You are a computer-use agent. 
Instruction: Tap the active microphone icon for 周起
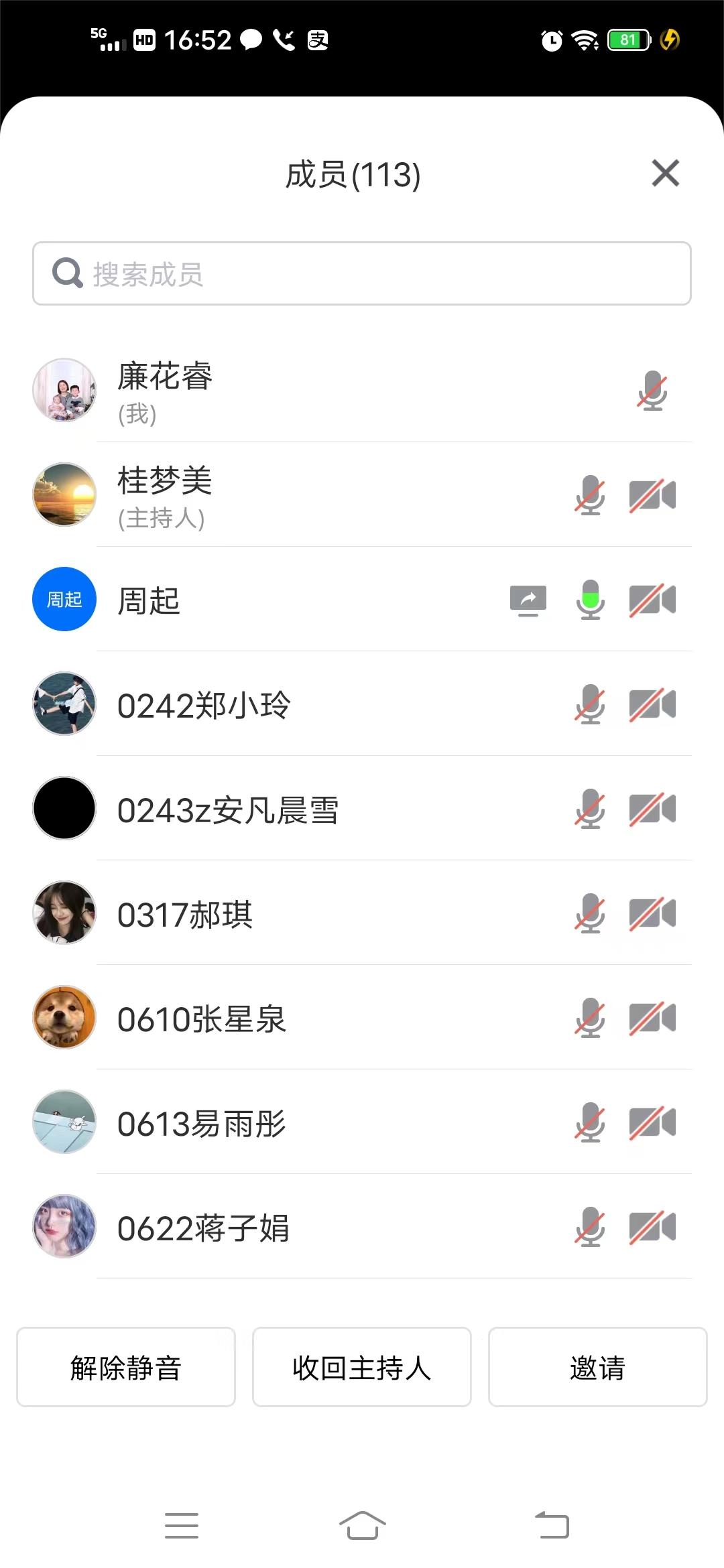[x=590, y=599]
